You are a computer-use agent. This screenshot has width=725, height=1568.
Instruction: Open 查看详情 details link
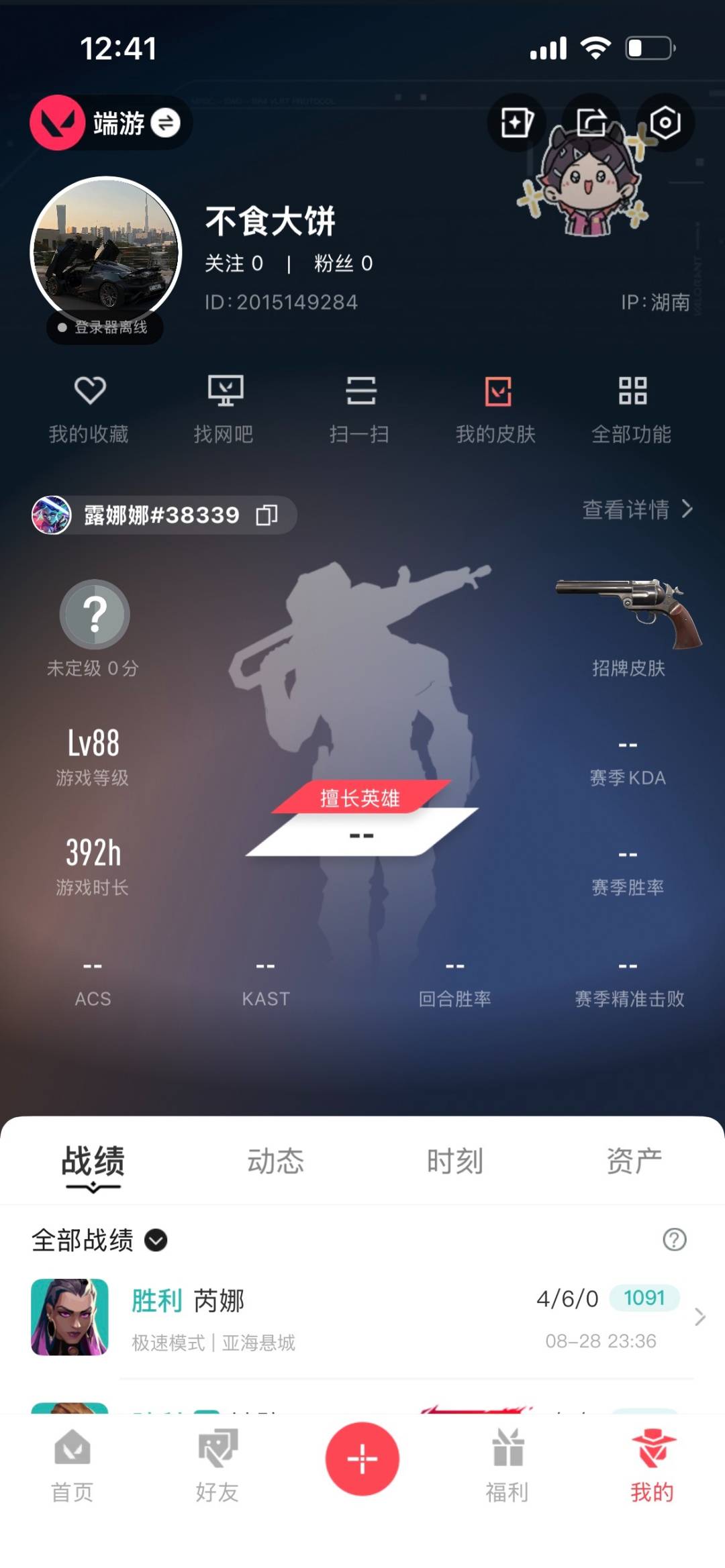pos(637,509)
